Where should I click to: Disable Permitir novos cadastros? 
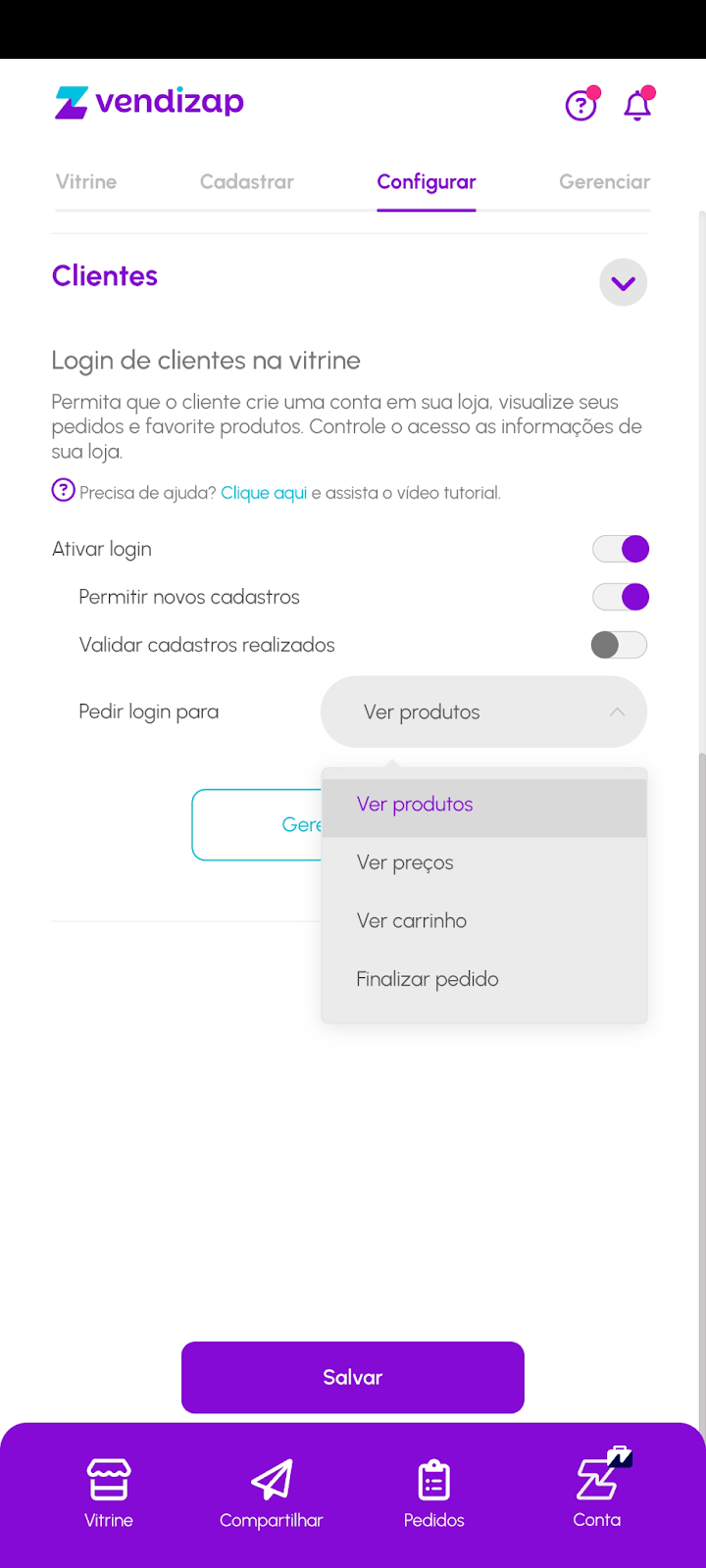[x=621, y=597]
